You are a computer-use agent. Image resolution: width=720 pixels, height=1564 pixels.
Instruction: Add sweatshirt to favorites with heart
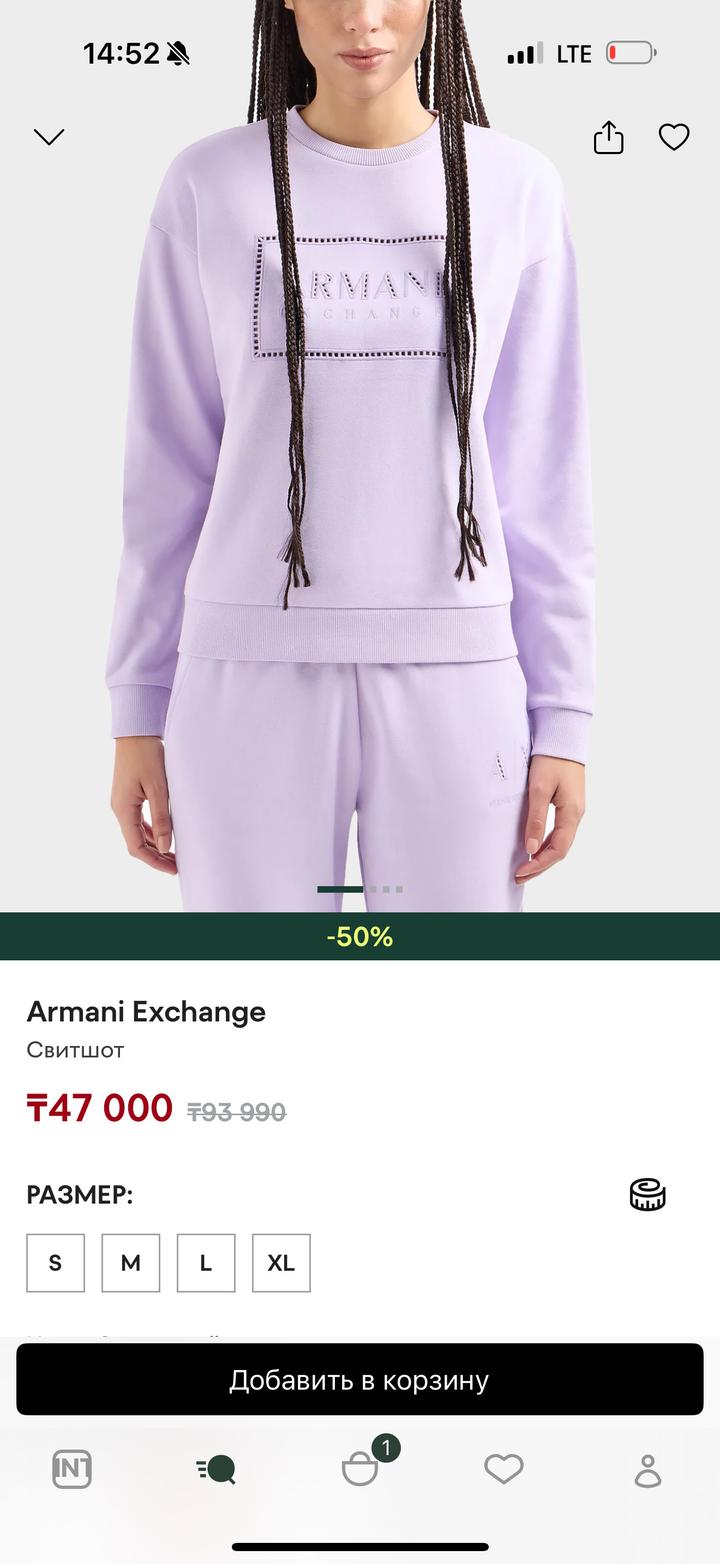(674, 137)
